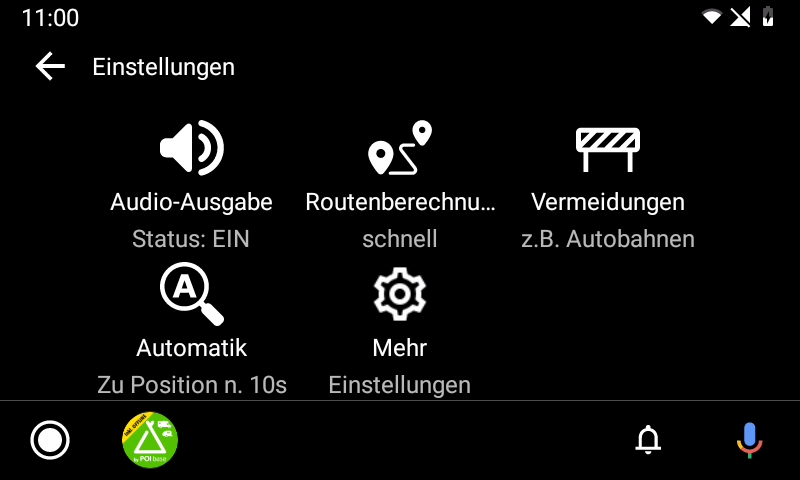Open Vermeidungen settings
The height and width of the screenshot is (480, 800).
tap(608, 185)
